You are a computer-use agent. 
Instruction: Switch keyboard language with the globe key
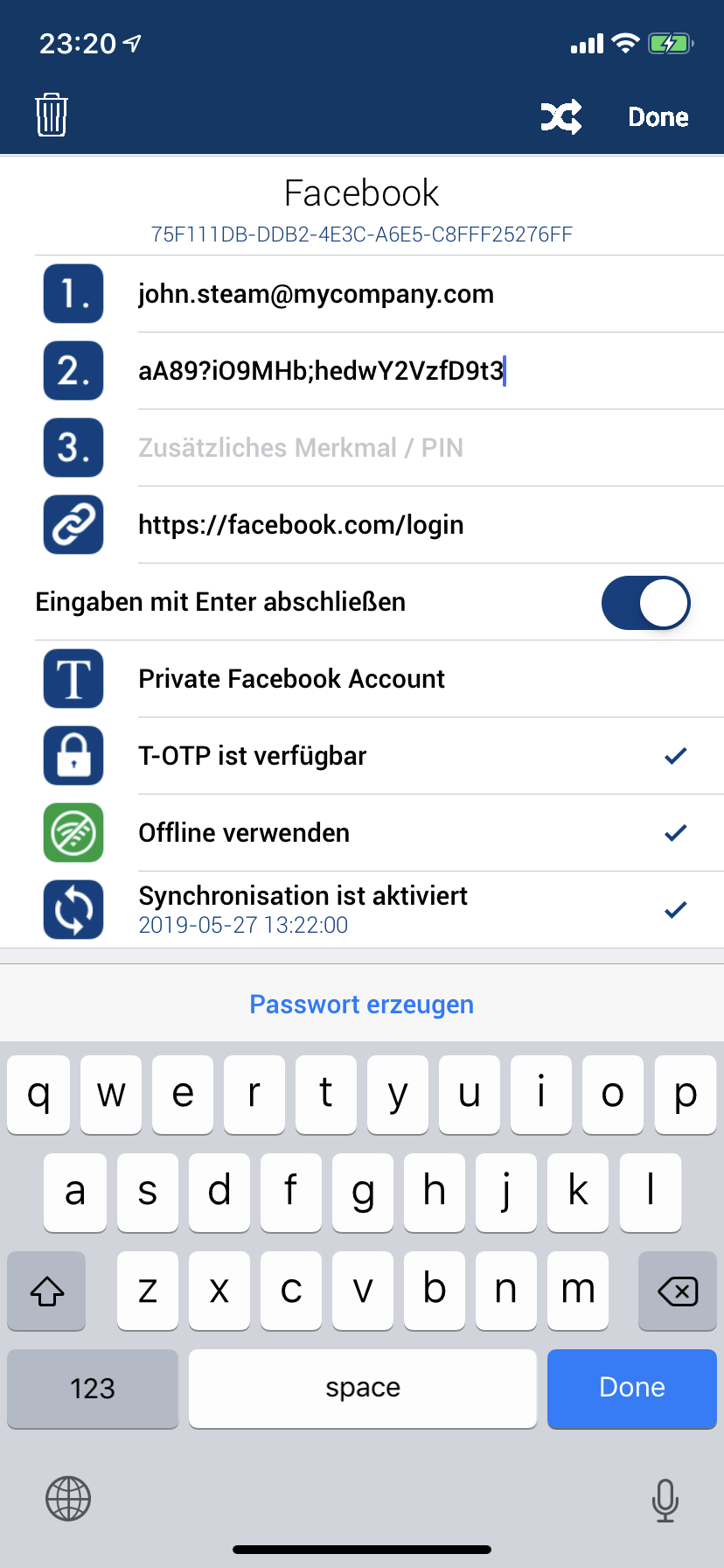(x=68, y=1498)
